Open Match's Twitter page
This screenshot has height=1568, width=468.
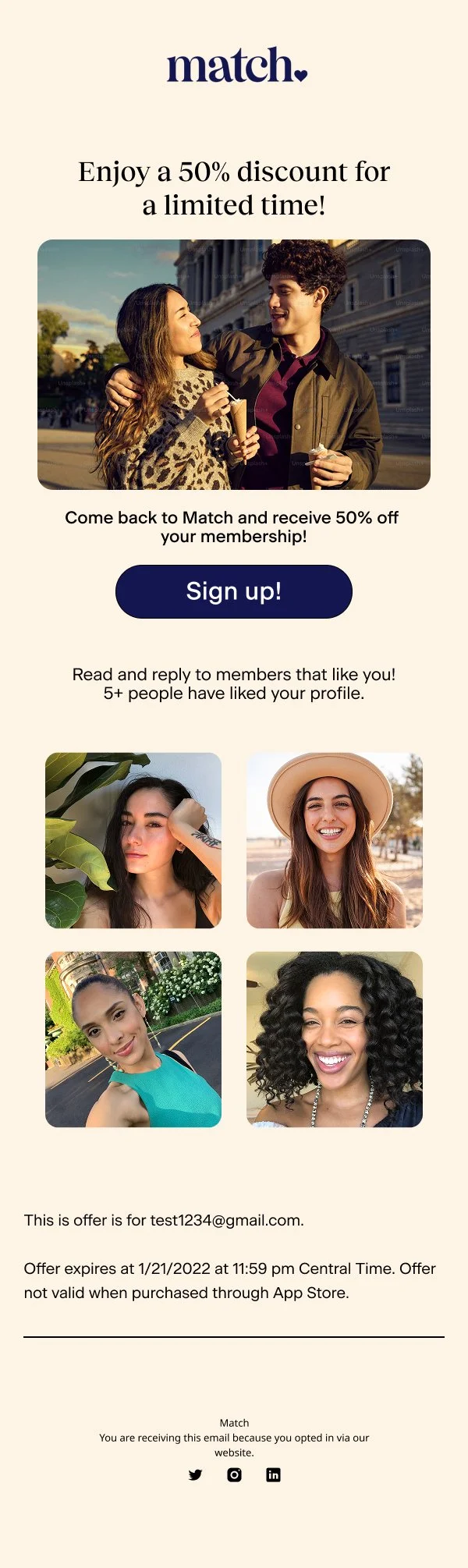pyautogui.click(x=195, y=1474)
